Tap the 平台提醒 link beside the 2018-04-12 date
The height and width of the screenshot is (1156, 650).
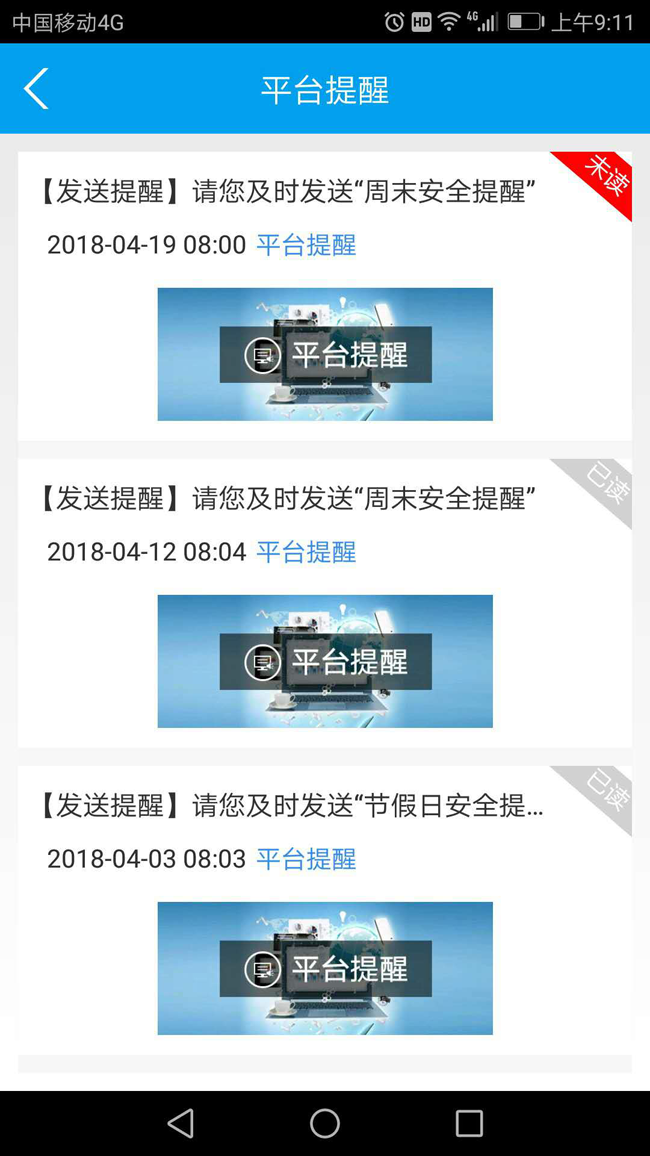point(306,552)
